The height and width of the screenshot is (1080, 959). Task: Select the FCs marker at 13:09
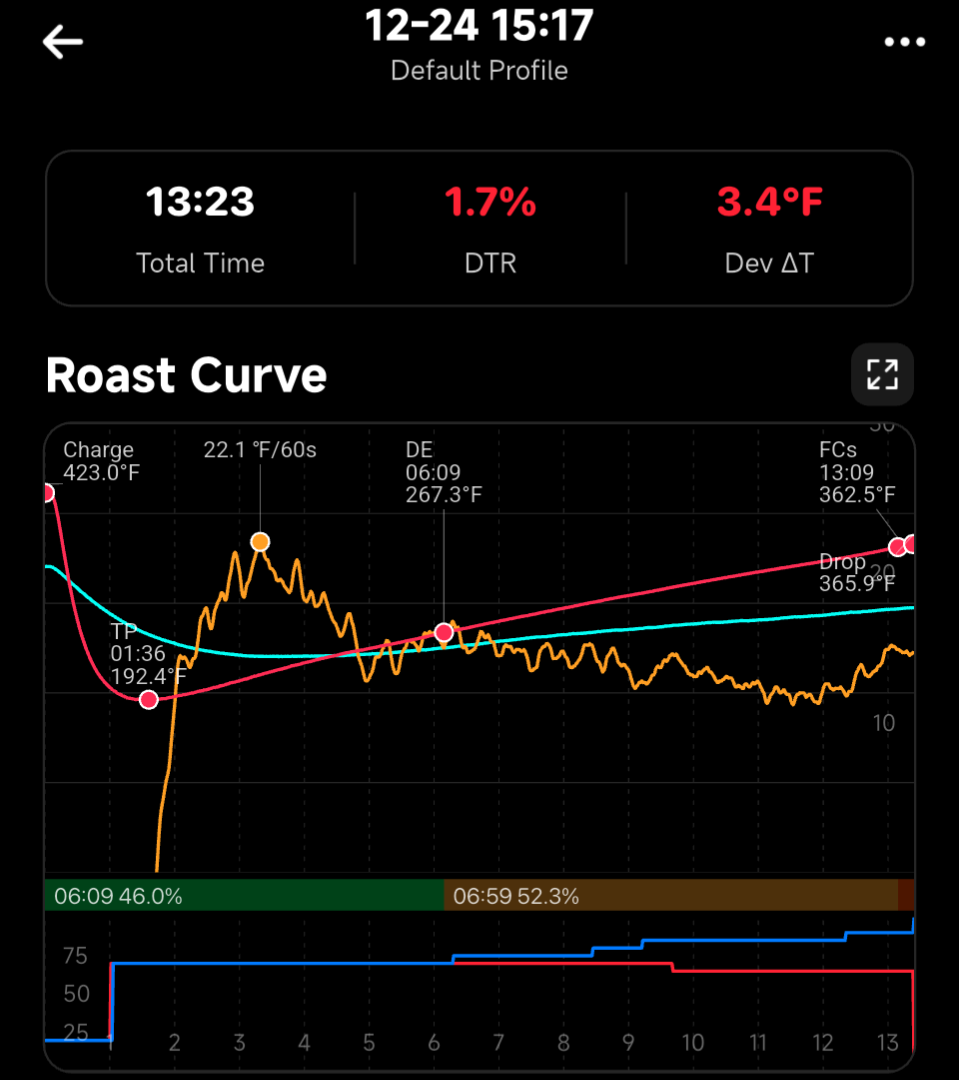[897, 546]
